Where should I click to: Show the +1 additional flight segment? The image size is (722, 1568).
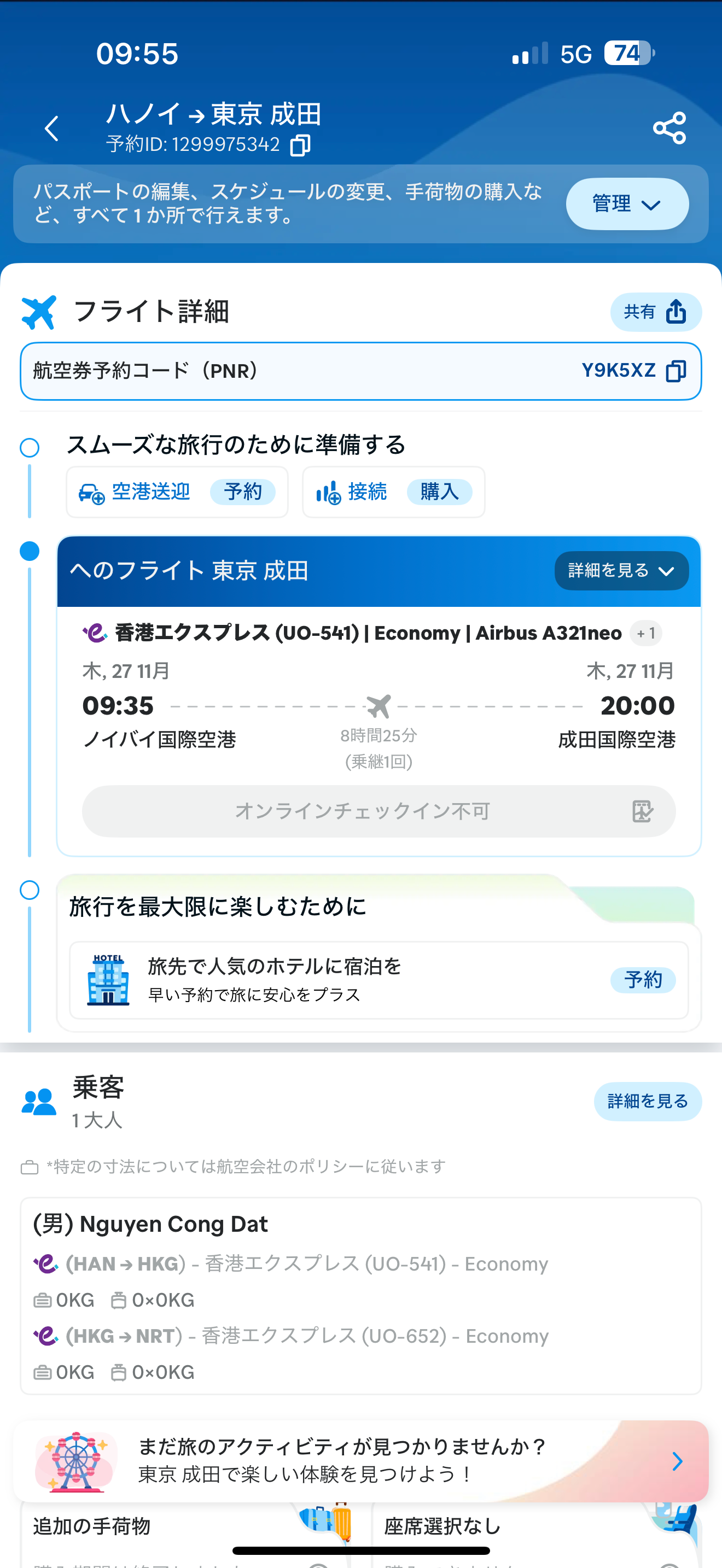coord(645,634)
